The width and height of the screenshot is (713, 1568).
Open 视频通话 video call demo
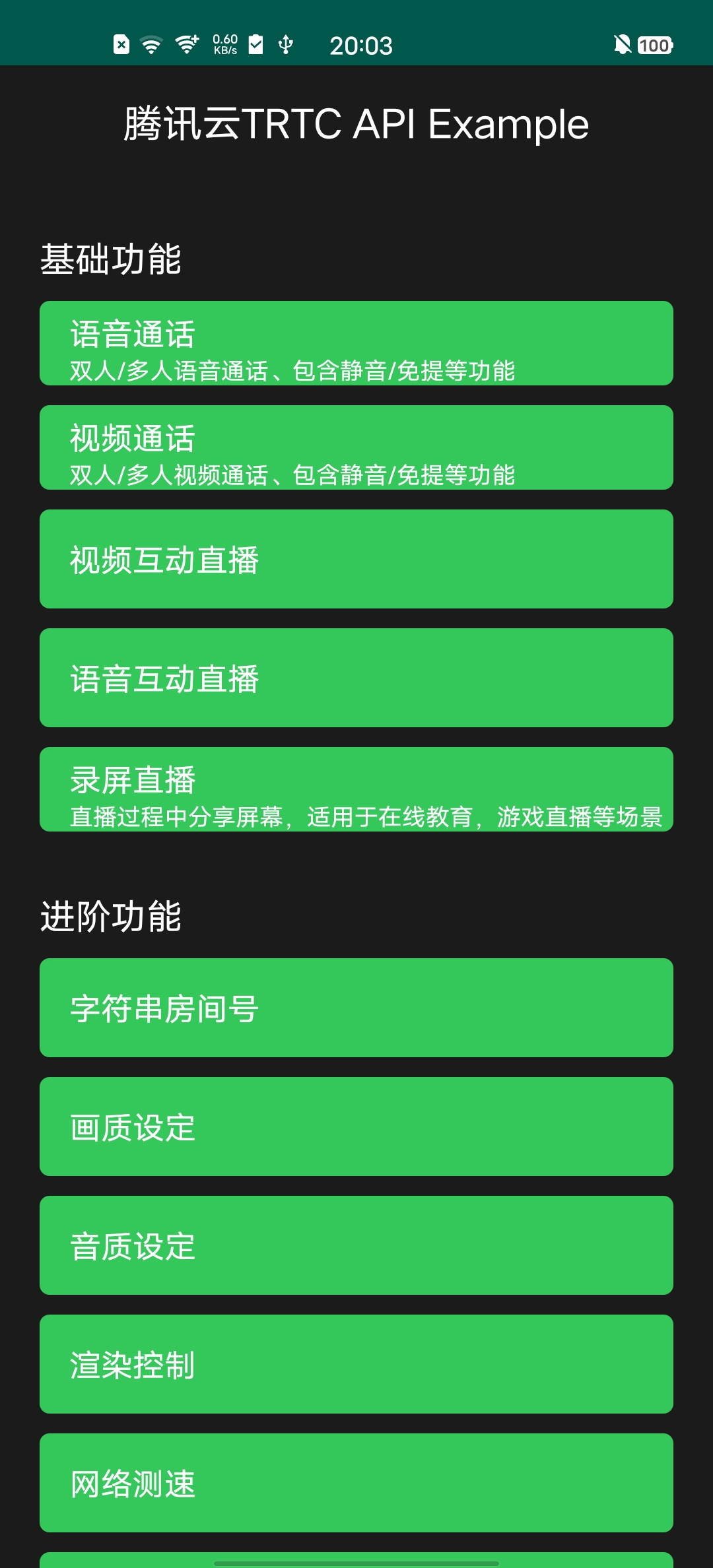[356, 447]
